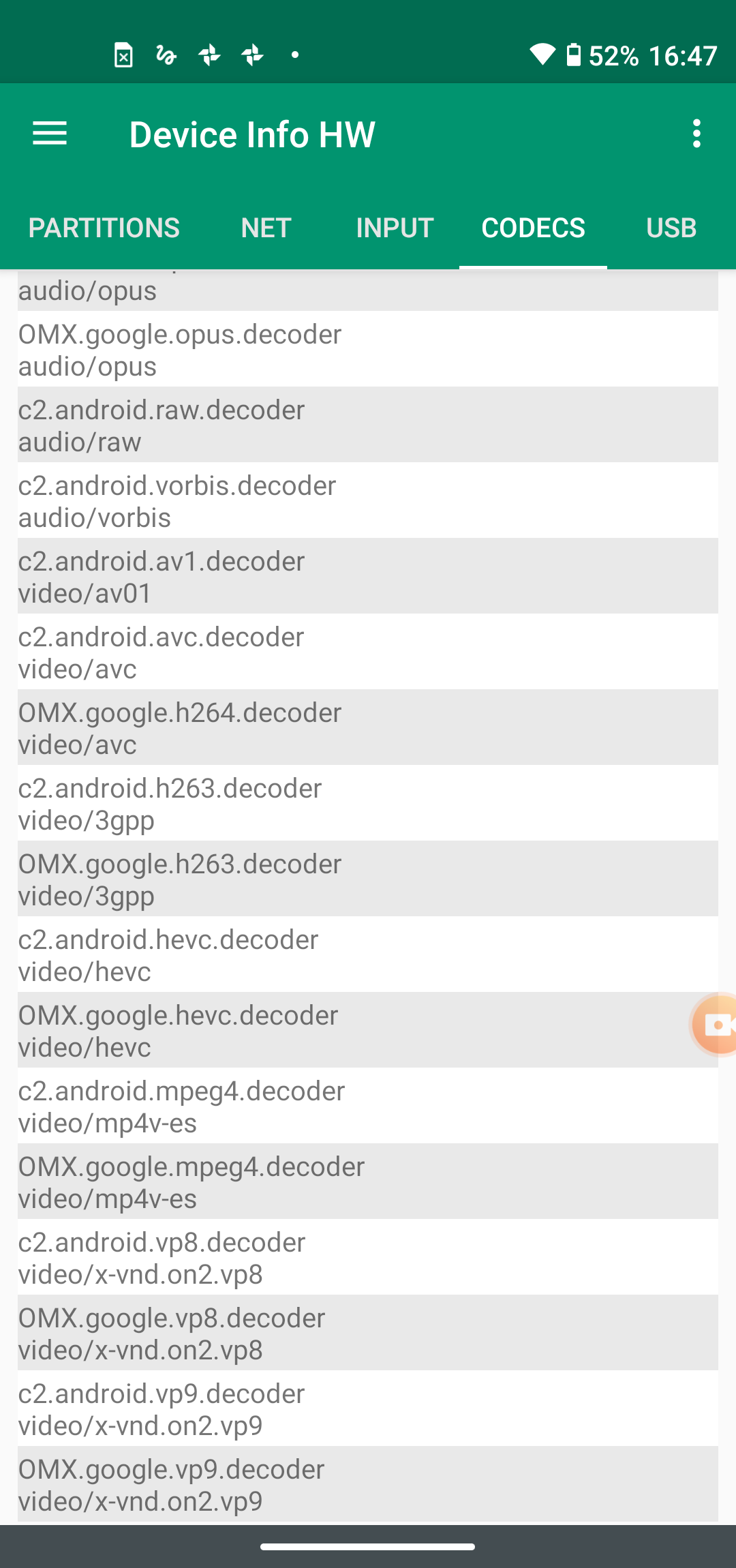Screen dimensions: 736x1568
Task: Open the c2.android.hevc.decoder codec entry
Action: click(368, 955)
